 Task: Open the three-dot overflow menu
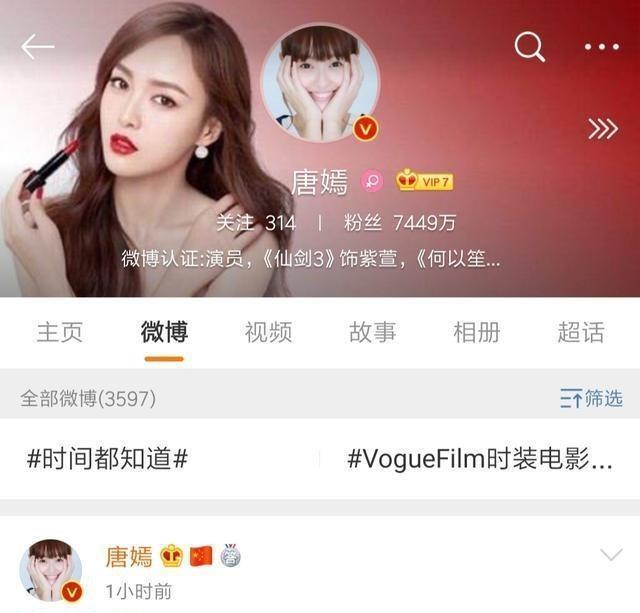(x=602, y=47)
